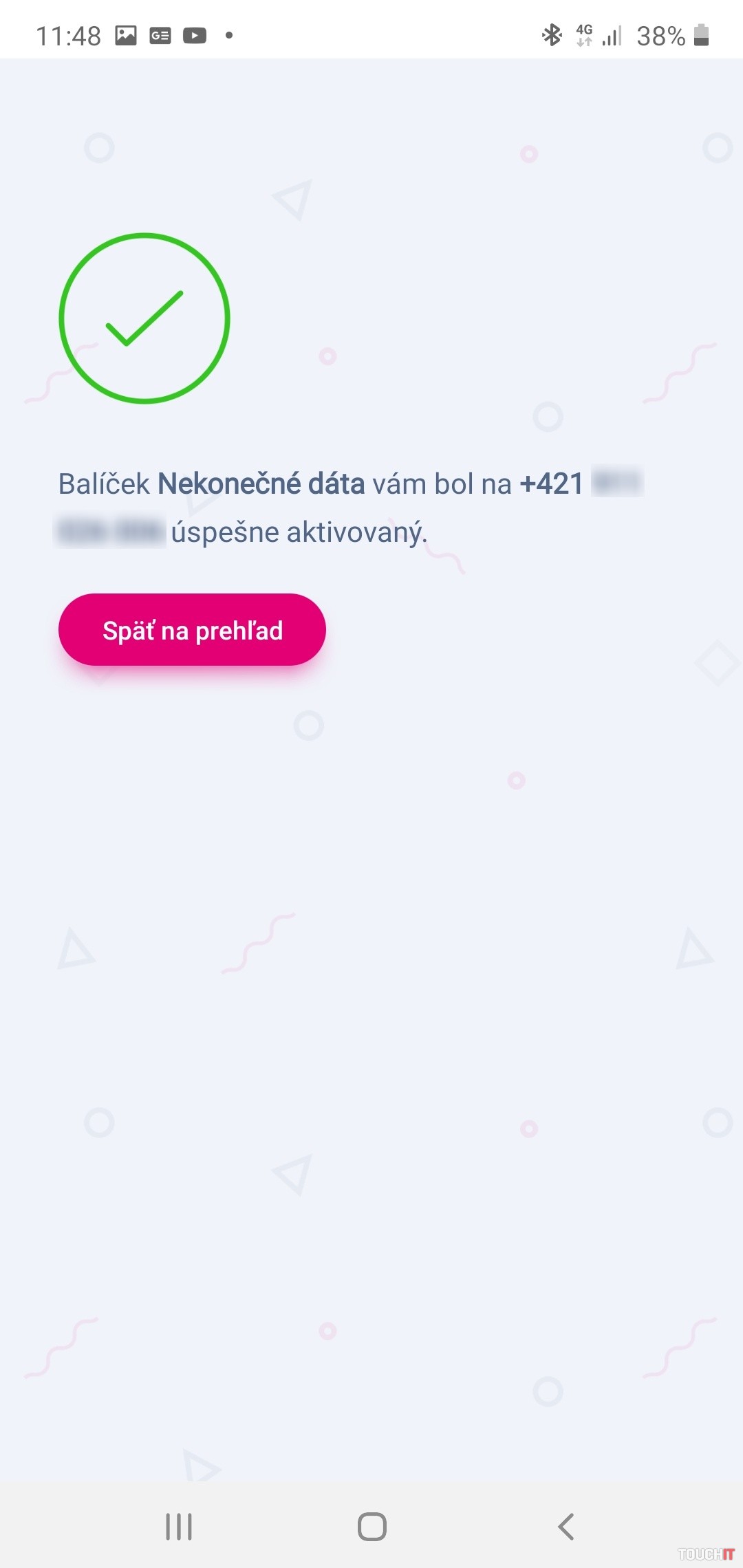Tap the Späť na prehľad button

click(192, 630)
